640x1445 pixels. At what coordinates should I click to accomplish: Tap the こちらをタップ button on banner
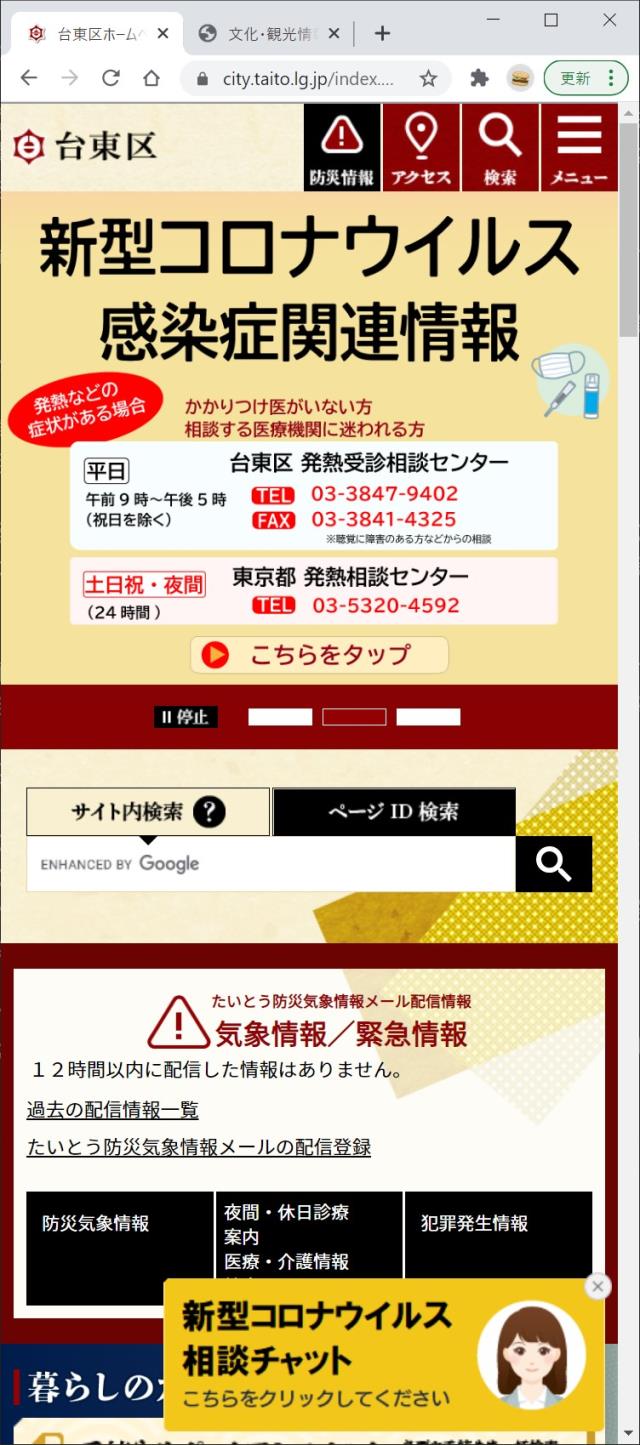(x=319, y=655)
